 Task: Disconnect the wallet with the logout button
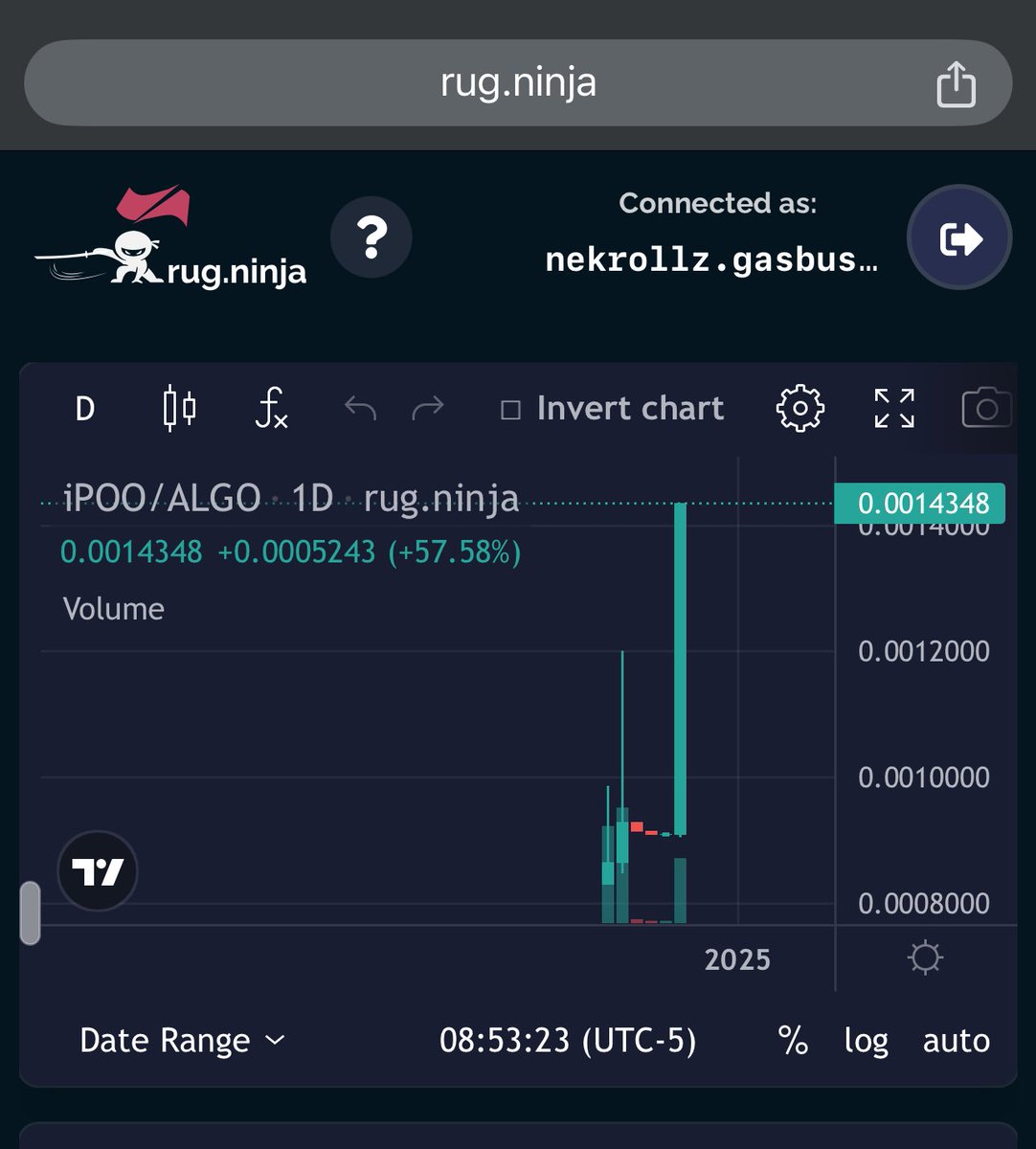[x=959, y=237]
